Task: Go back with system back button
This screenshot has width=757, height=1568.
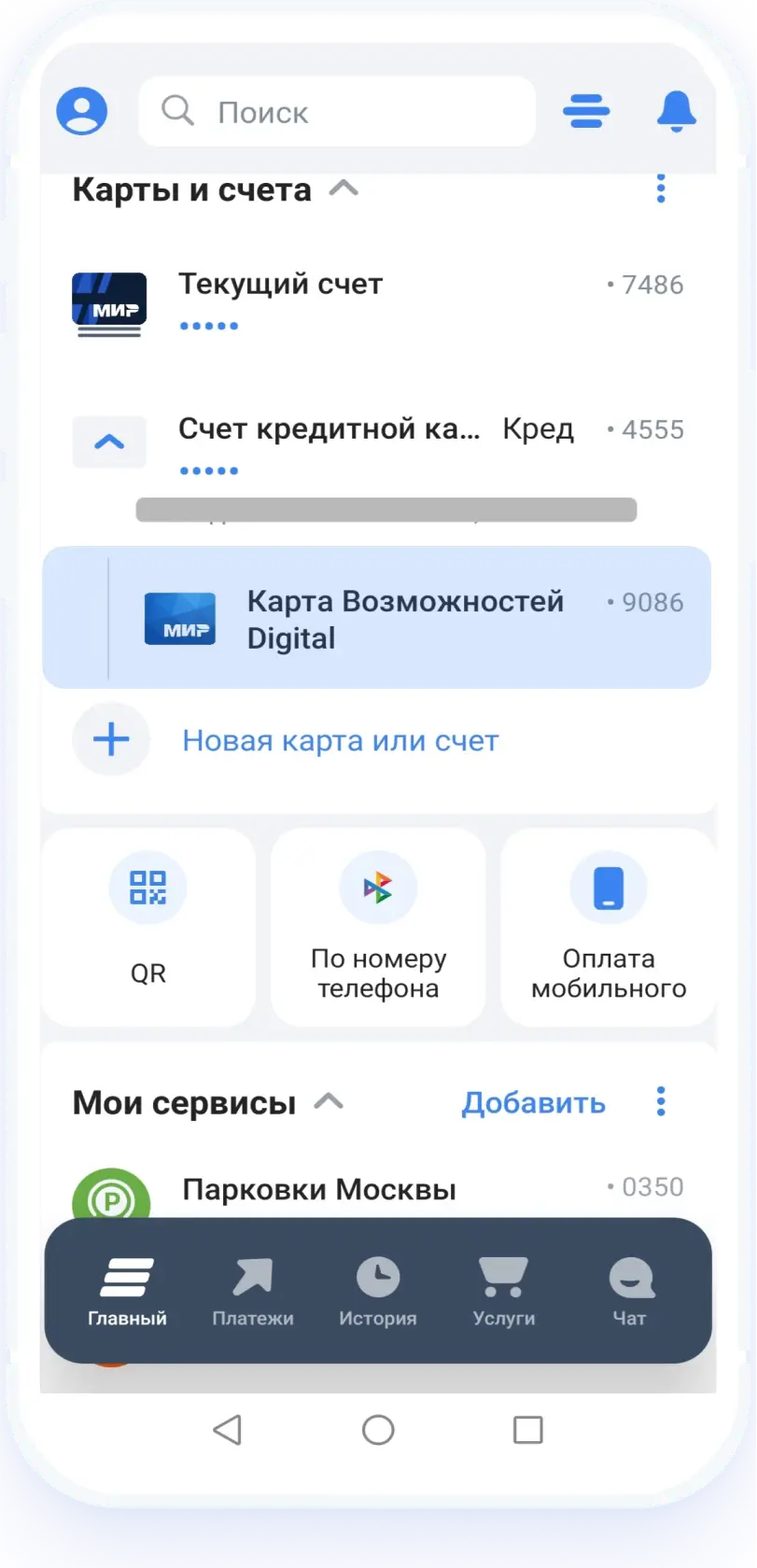Action: [x=227, y=1429]
